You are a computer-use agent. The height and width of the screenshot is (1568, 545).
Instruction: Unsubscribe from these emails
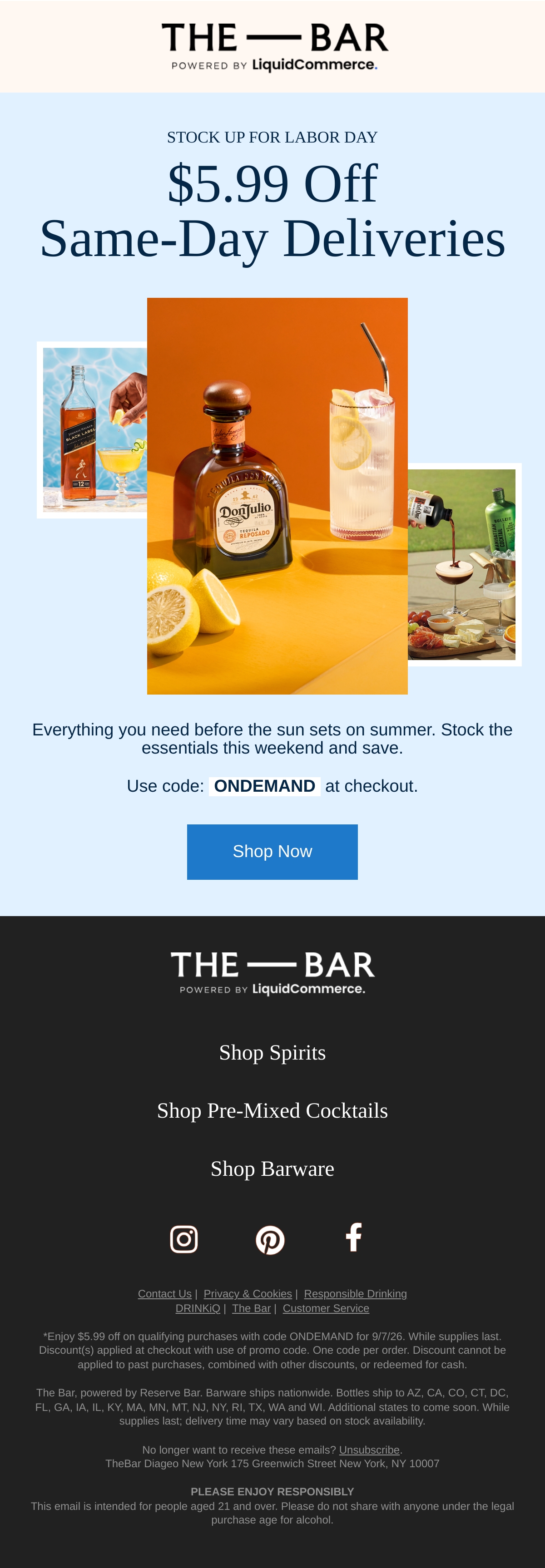tap(369, 1450)
